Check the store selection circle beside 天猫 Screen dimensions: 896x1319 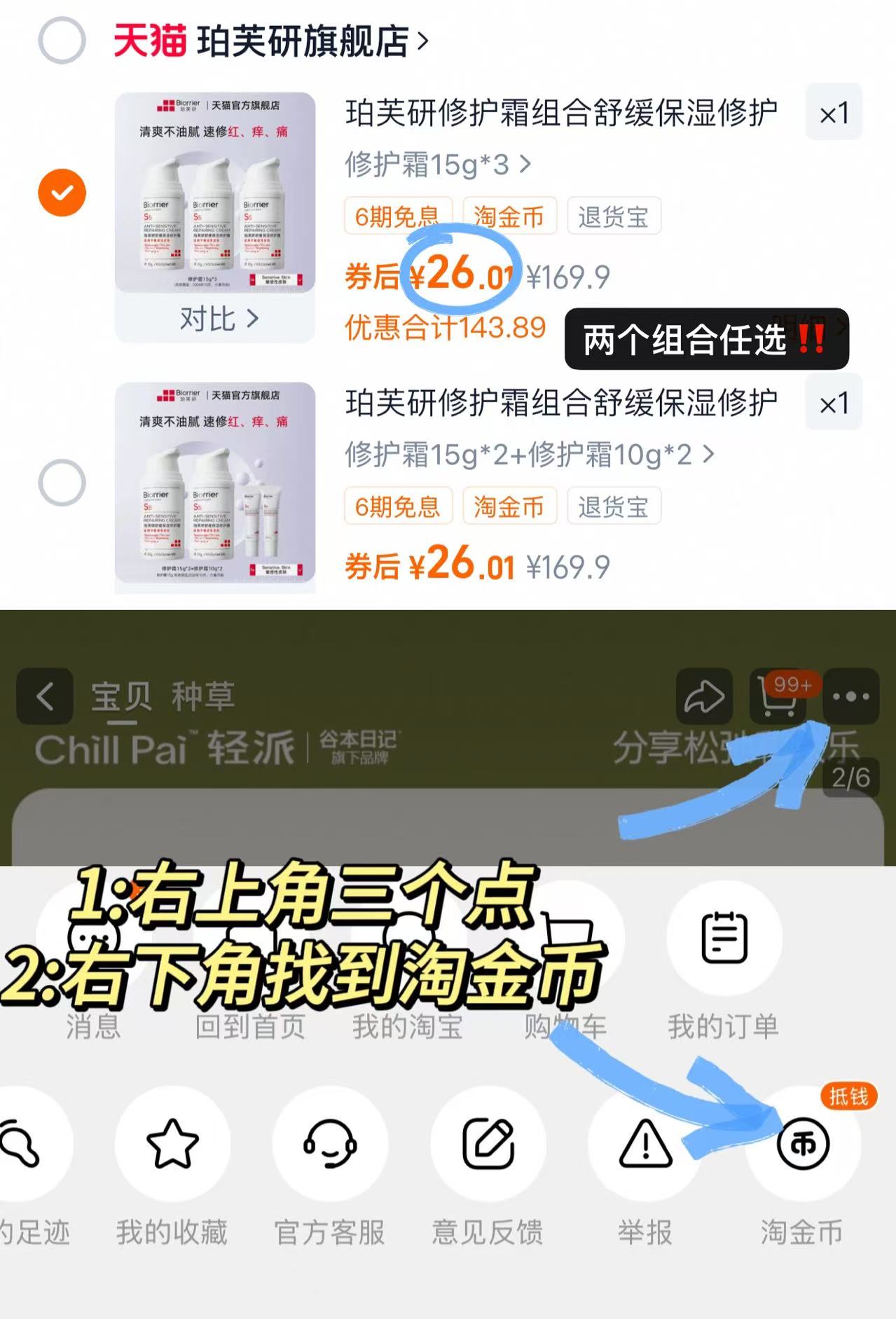point(64,40)
